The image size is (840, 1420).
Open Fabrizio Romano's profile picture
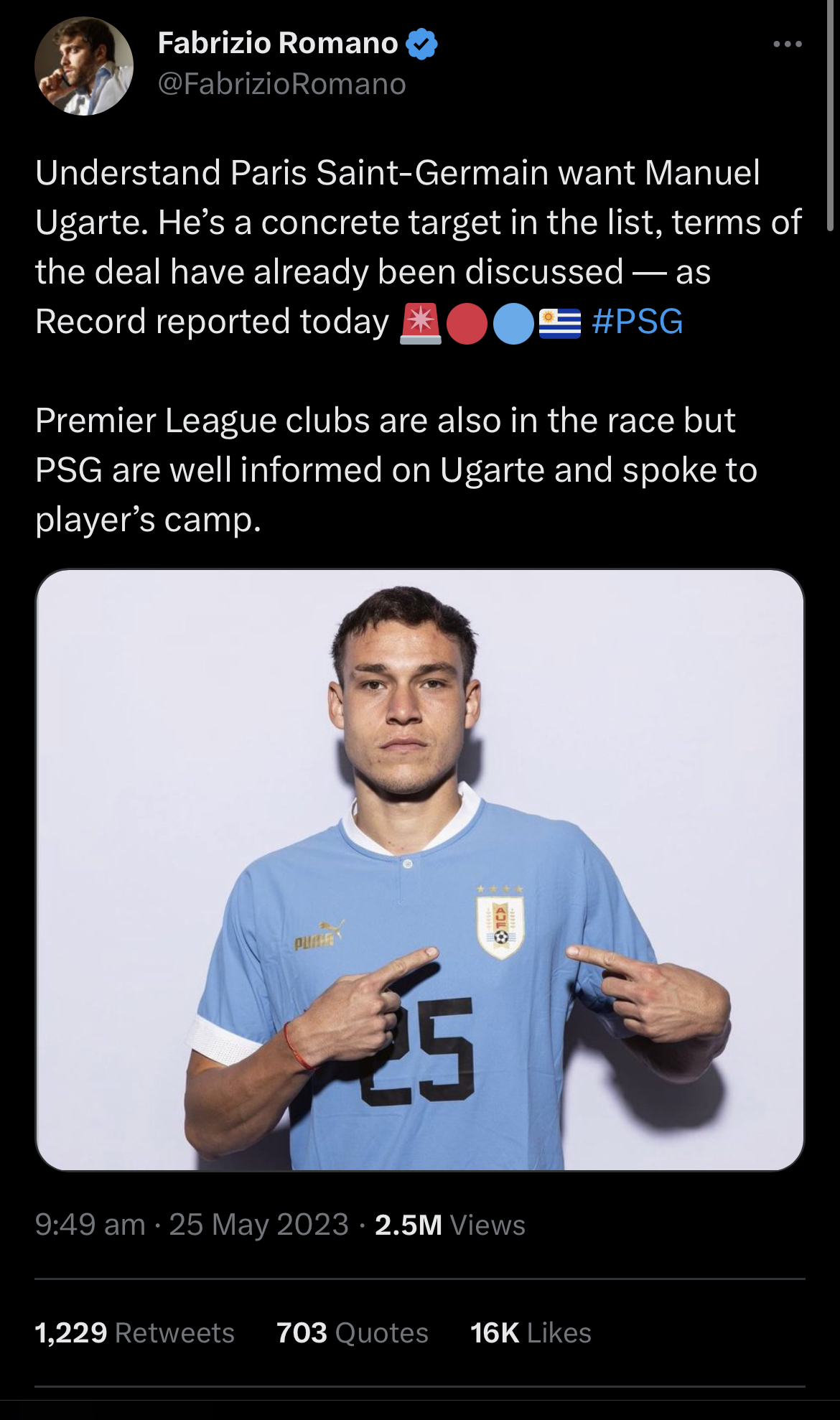pyautogui.click(x=84, y=66)
